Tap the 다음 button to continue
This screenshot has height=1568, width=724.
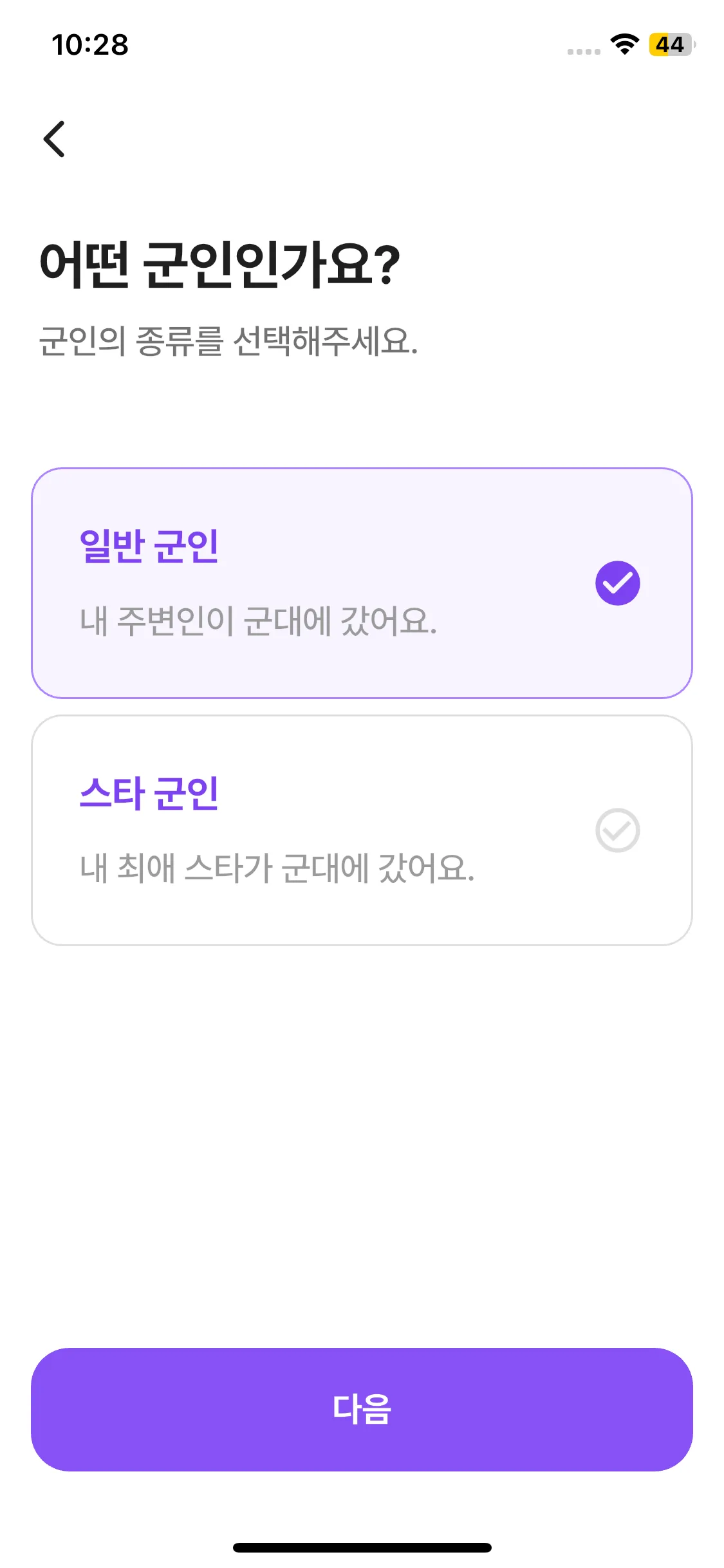click(x=362, y=1410)
